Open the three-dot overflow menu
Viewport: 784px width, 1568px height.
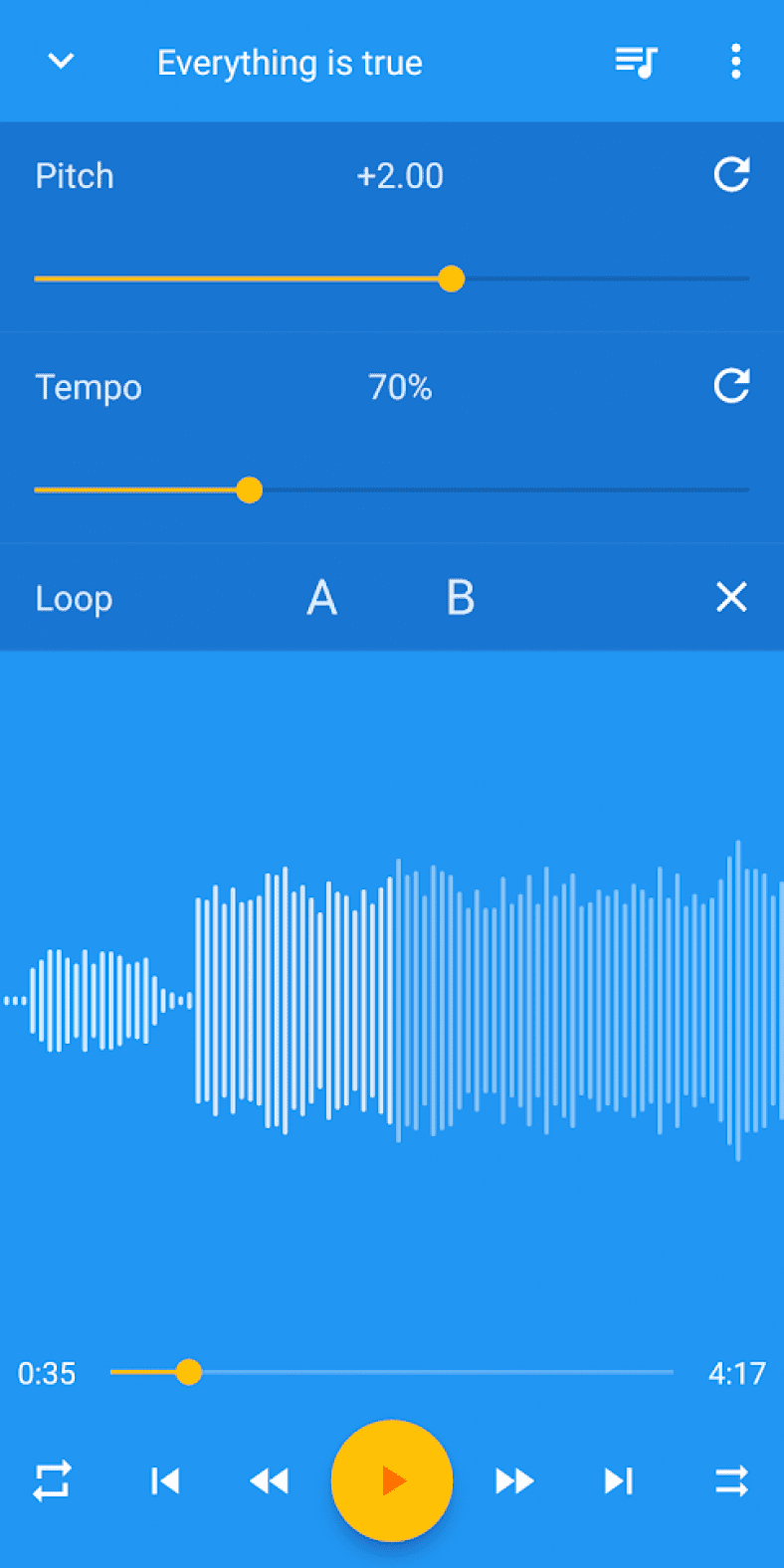[x=736, y=61]
